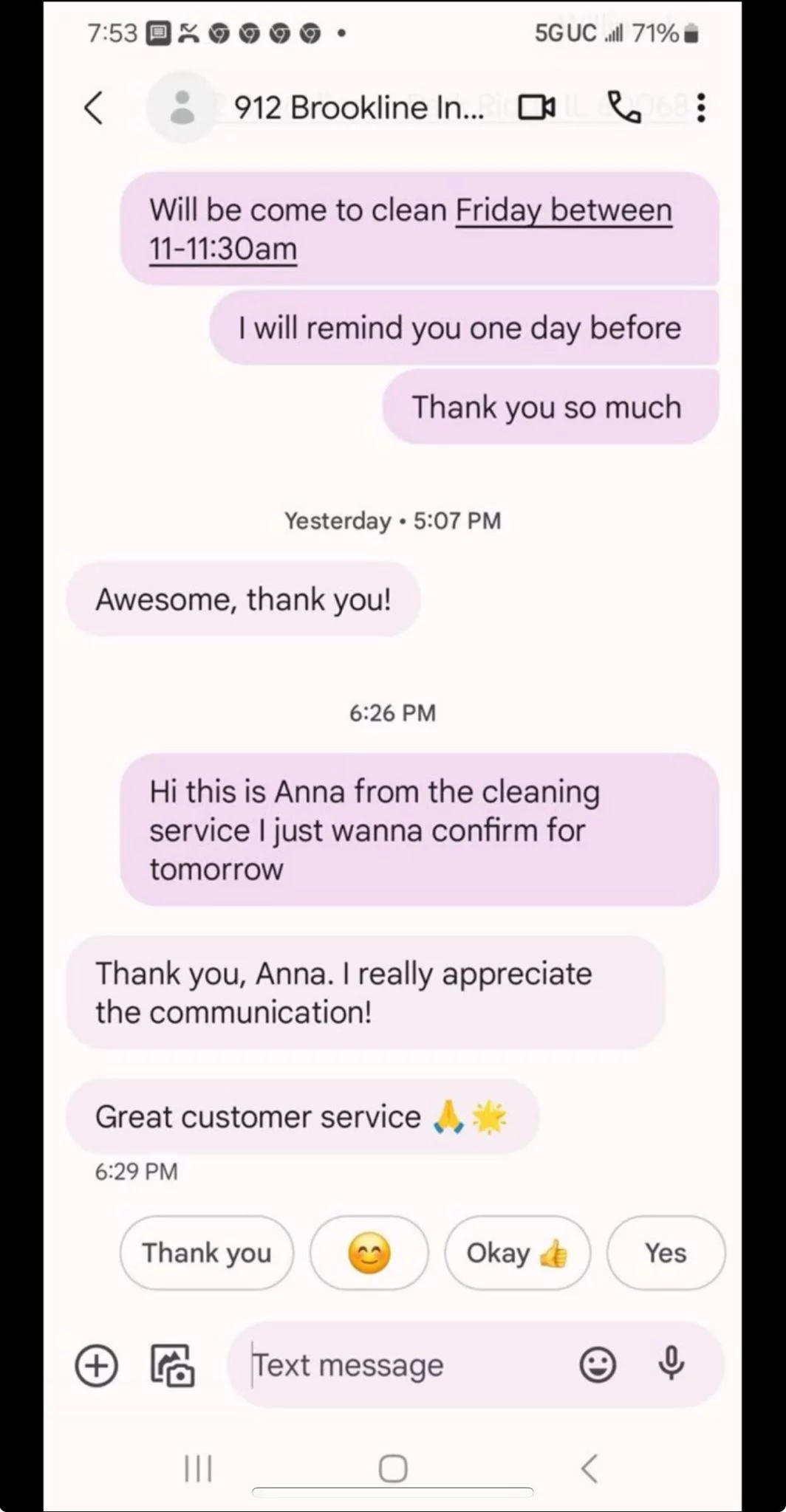Image resolution: width=786 pixels, height=1512 pixels.
Task: Open recent apps from navigation bar
Action: pos(198,1468)
